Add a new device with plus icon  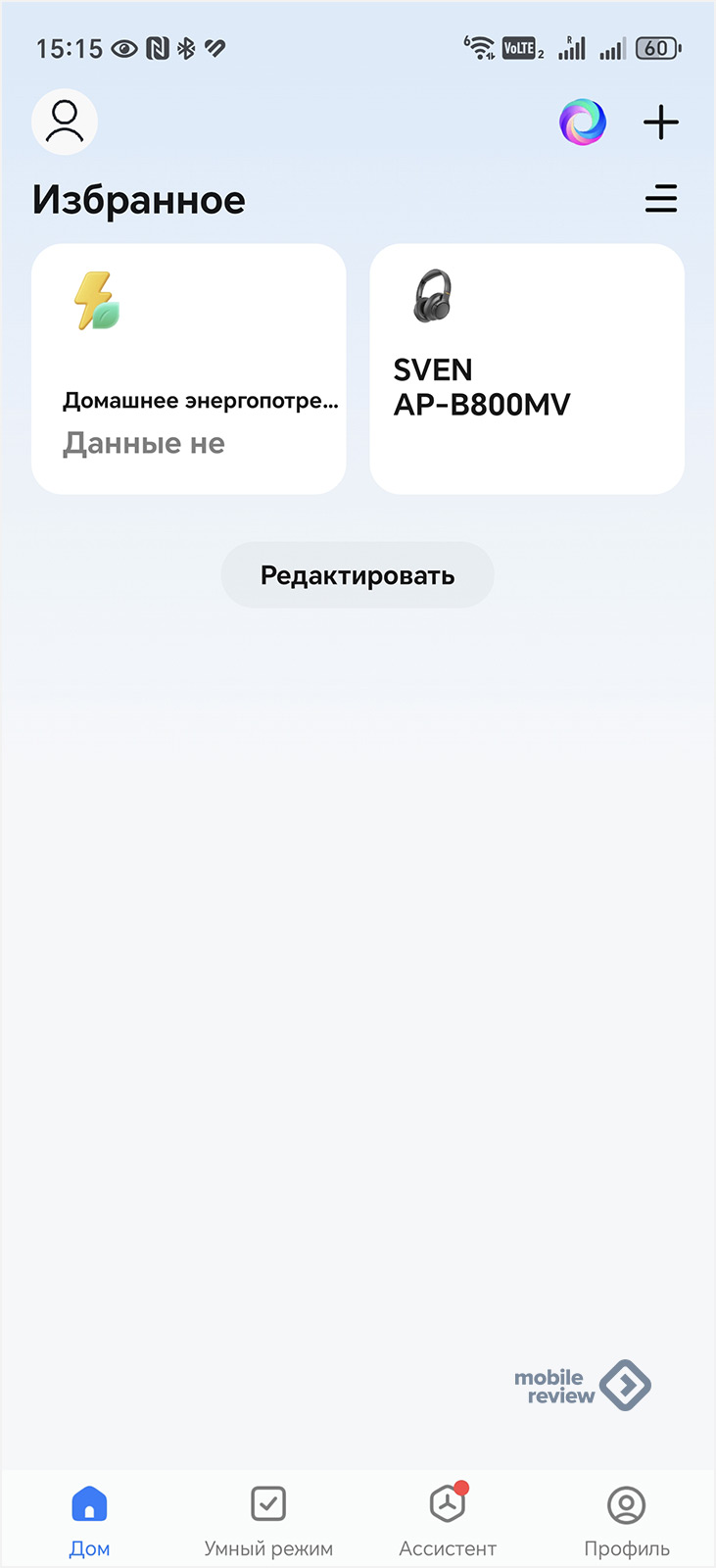point(661,122)
